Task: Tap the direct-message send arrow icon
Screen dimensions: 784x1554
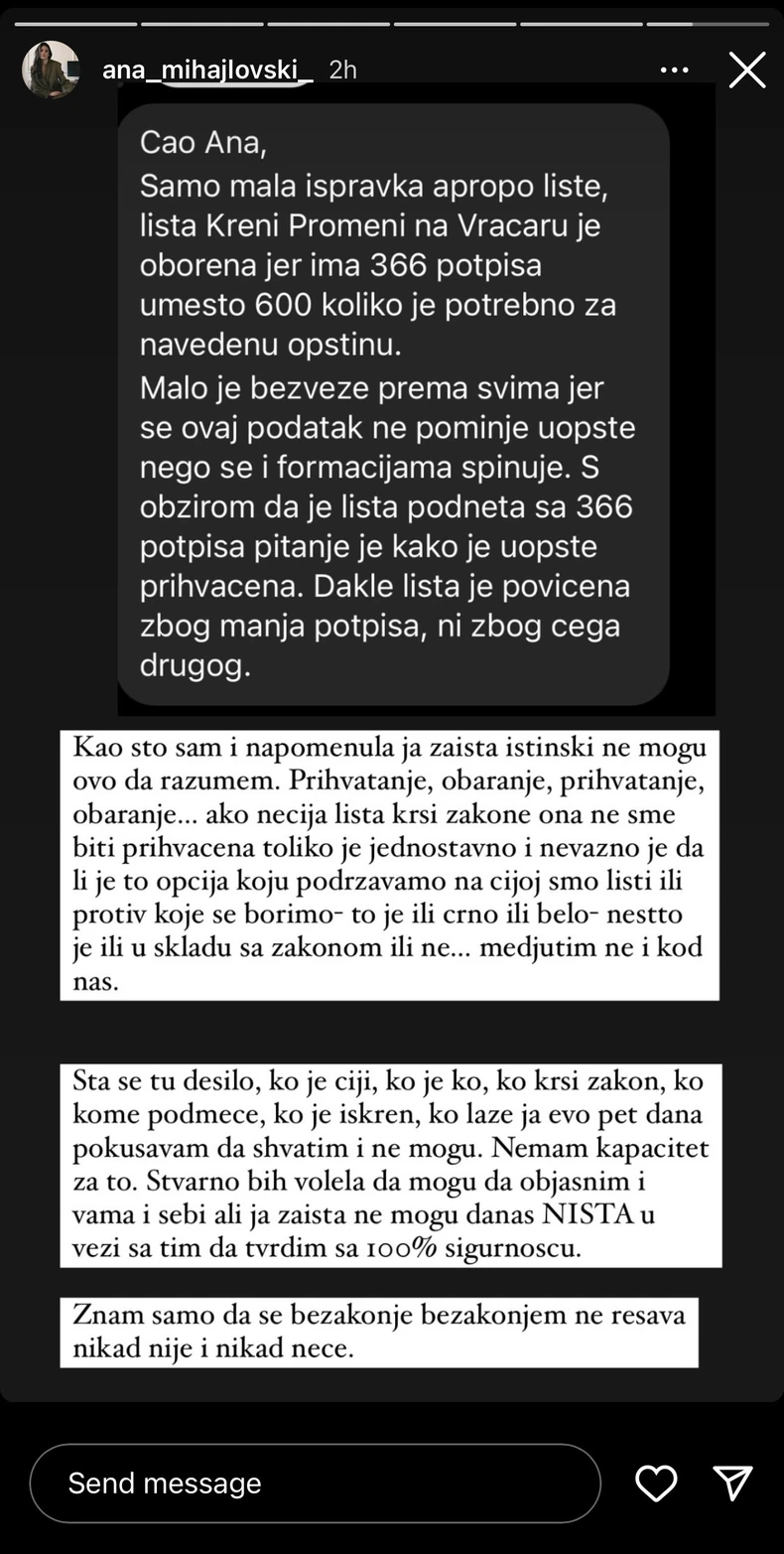Action: click(x=732, y=1483)
